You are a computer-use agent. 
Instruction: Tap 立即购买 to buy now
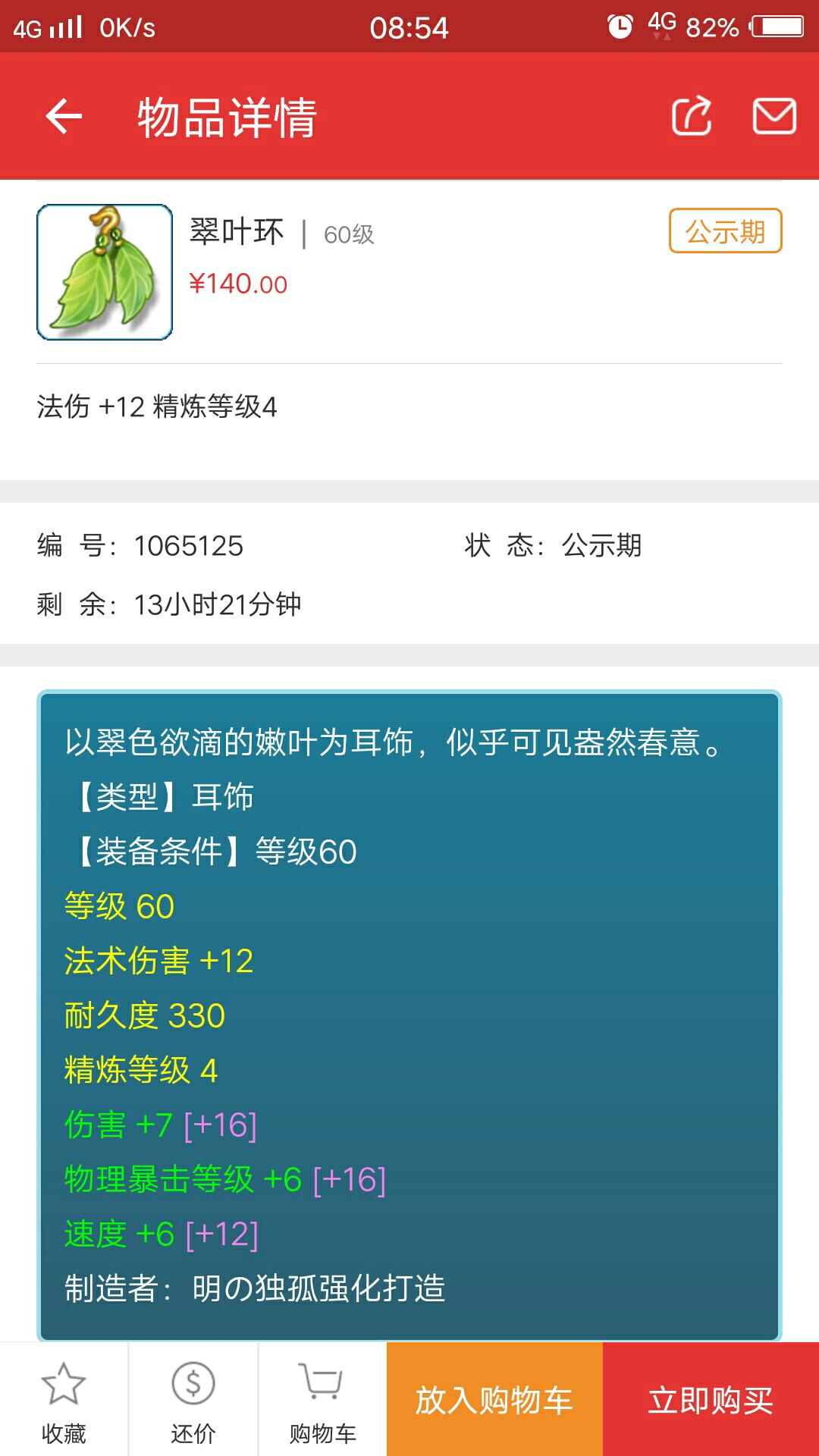pyautogui.click(x=711, y=1400)
